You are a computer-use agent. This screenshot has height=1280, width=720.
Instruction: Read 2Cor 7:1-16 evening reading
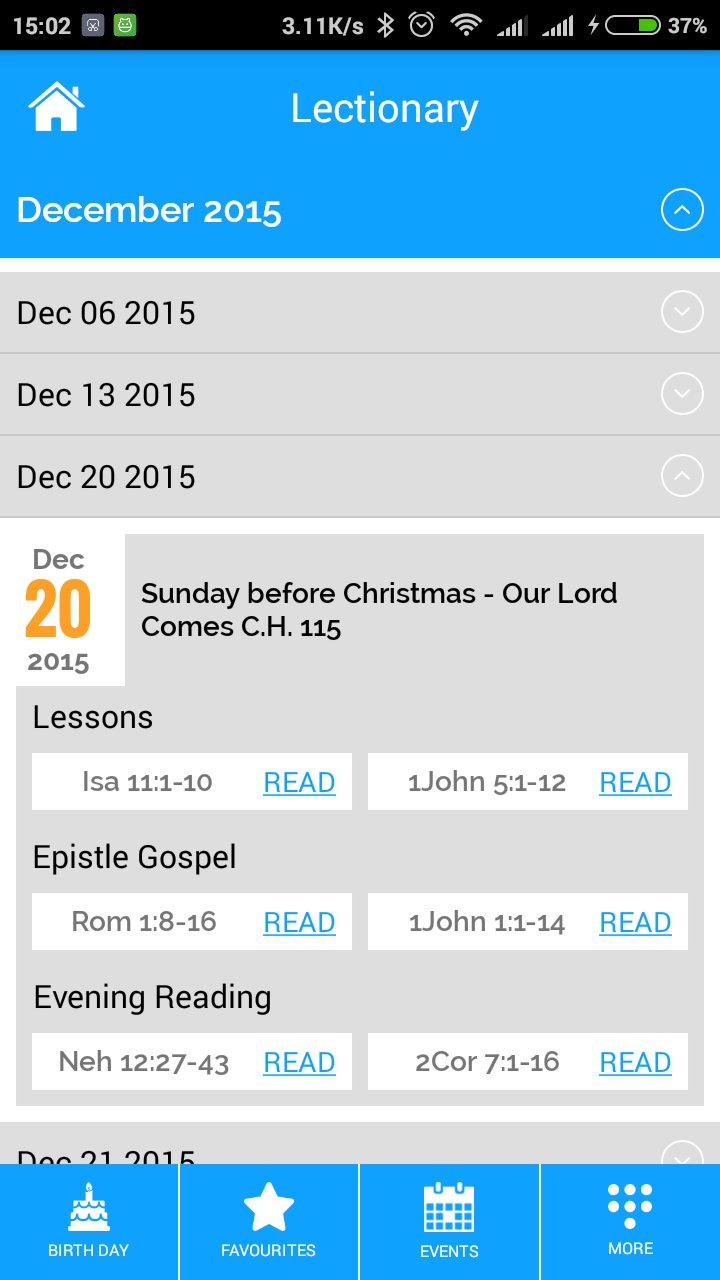635,1062
